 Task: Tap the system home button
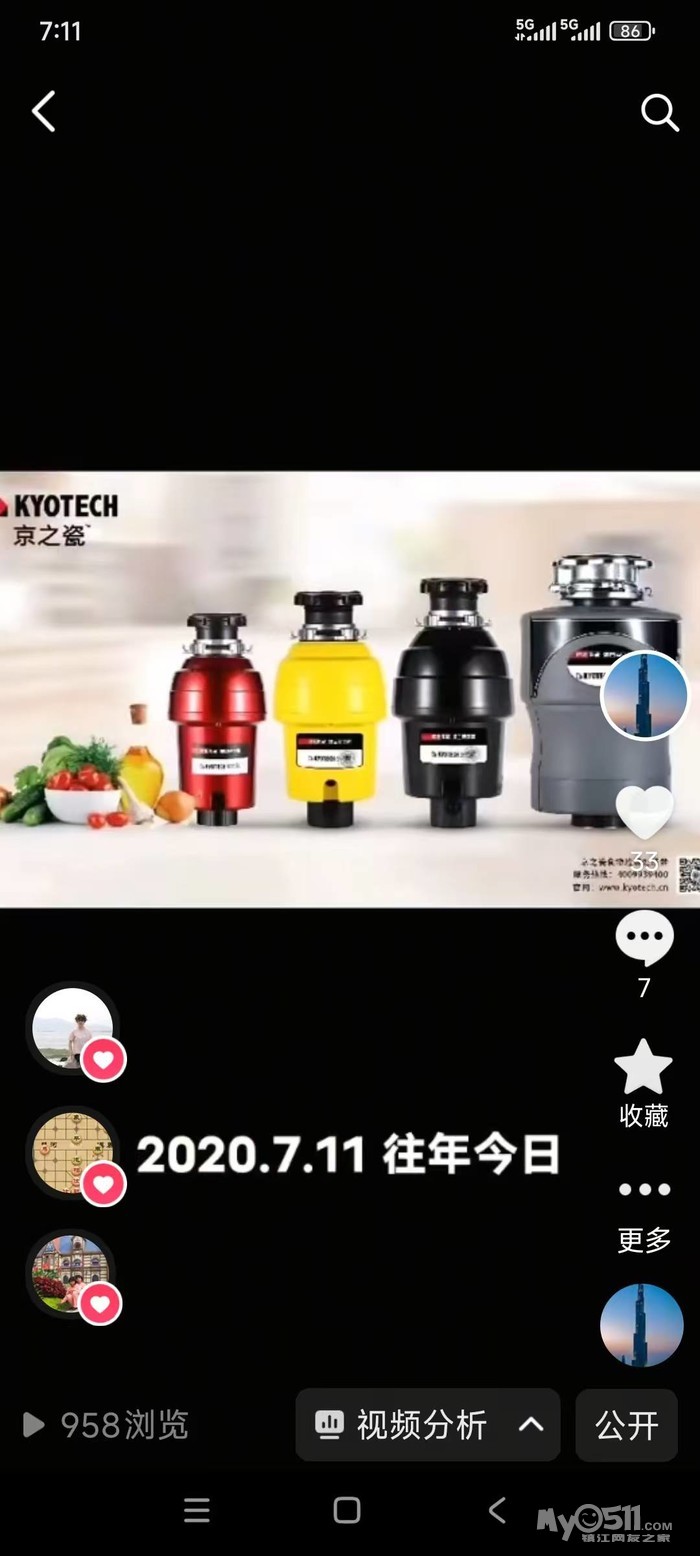pyautogui.click(x=347, y=1510)
